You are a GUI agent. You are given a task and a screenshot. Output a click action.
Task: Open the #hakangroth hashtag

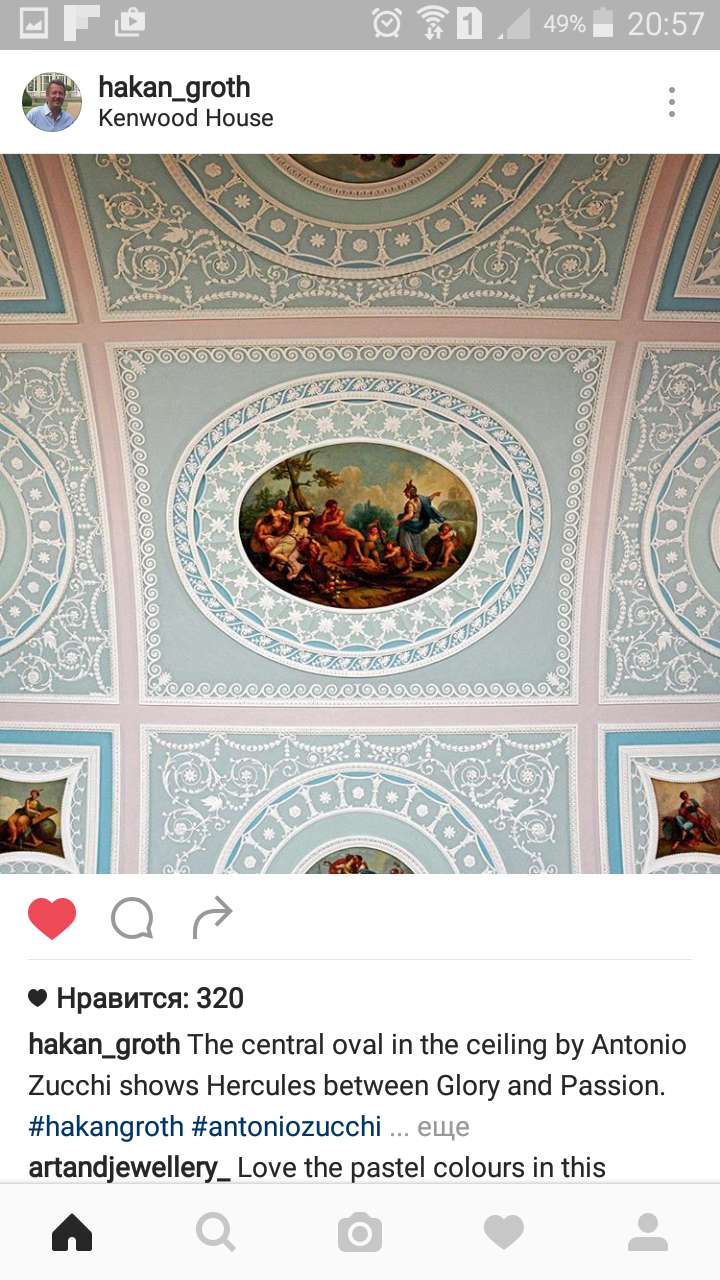[106, 1127]
